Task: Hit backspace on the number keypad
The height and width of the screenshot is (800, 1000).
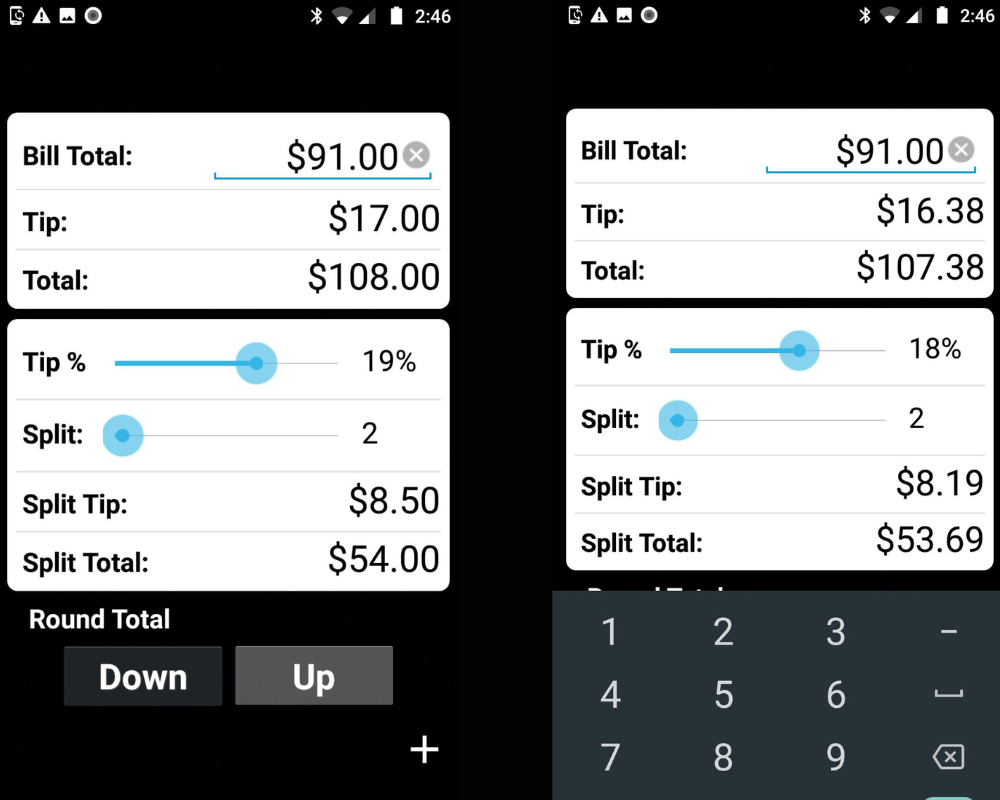Action: (948, 757)
